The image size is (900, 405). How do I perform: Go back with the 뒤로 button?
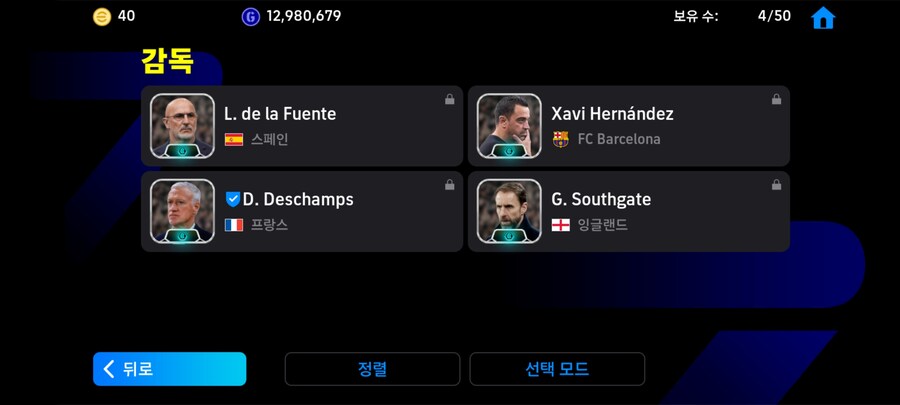point(169,369)
